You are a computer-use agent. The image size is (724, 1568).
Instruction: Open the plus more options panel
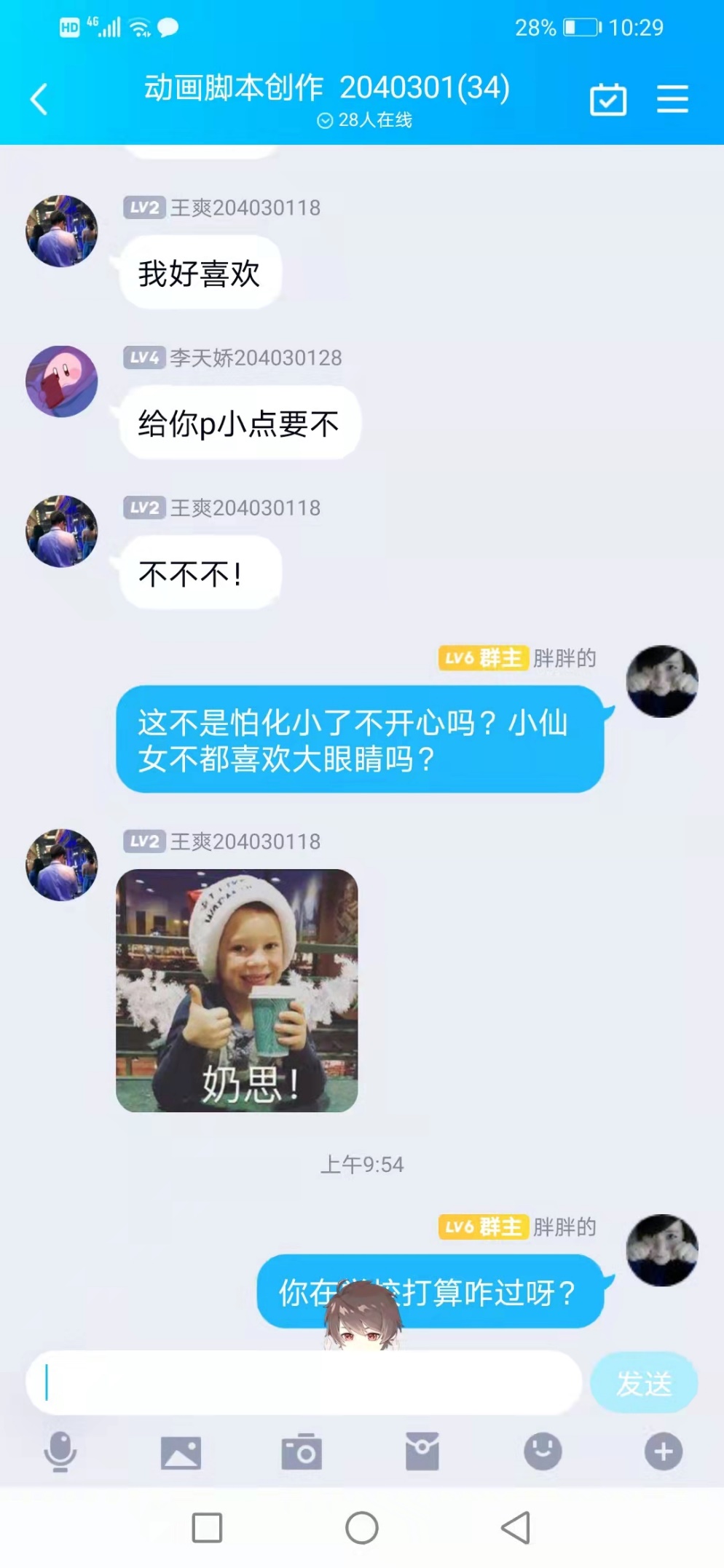[x=663, y=1452]
